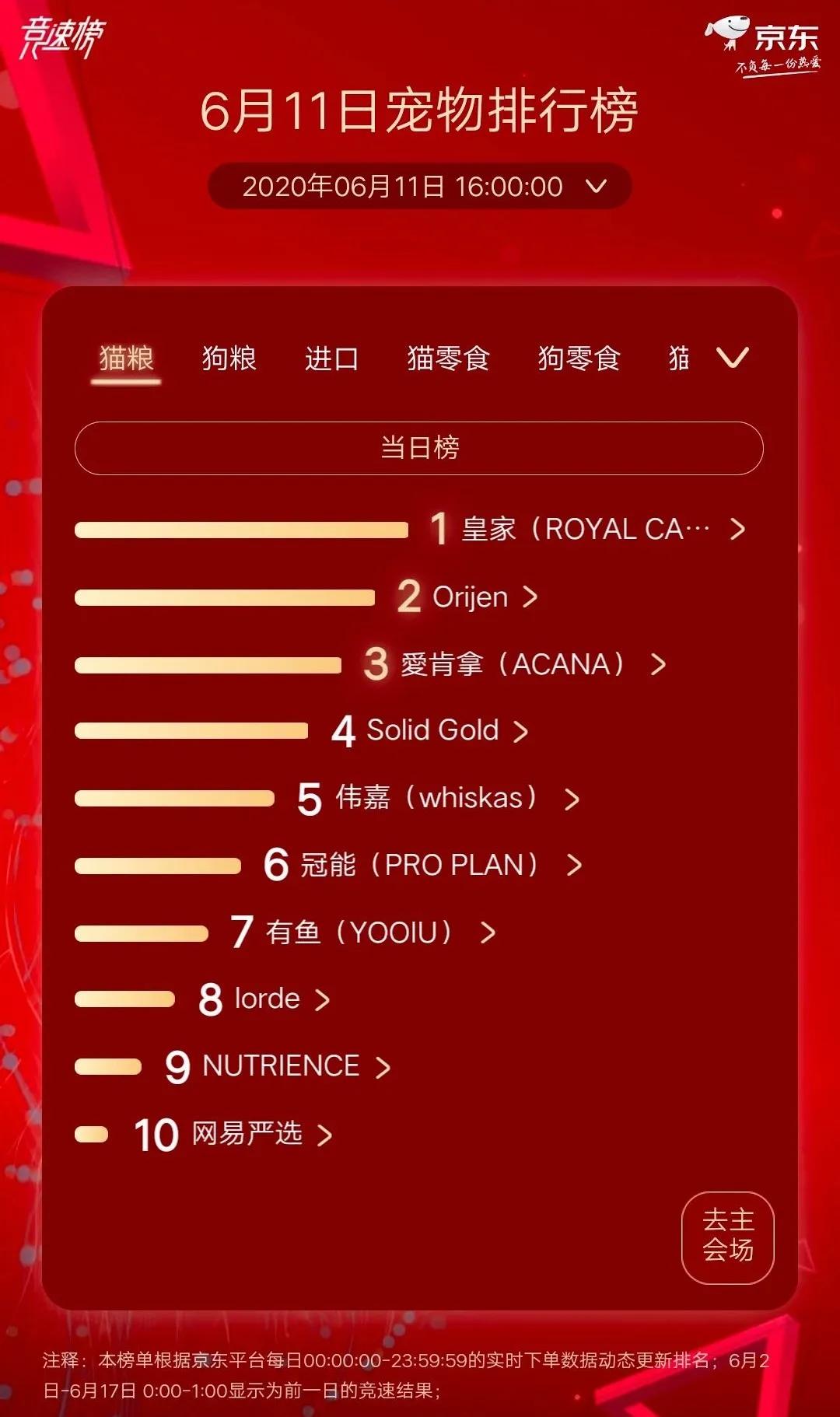Open 伟嘉 (whiskas) brand row
The width and height of the screenshot is (840, 1417).
(x=437, y=799)
